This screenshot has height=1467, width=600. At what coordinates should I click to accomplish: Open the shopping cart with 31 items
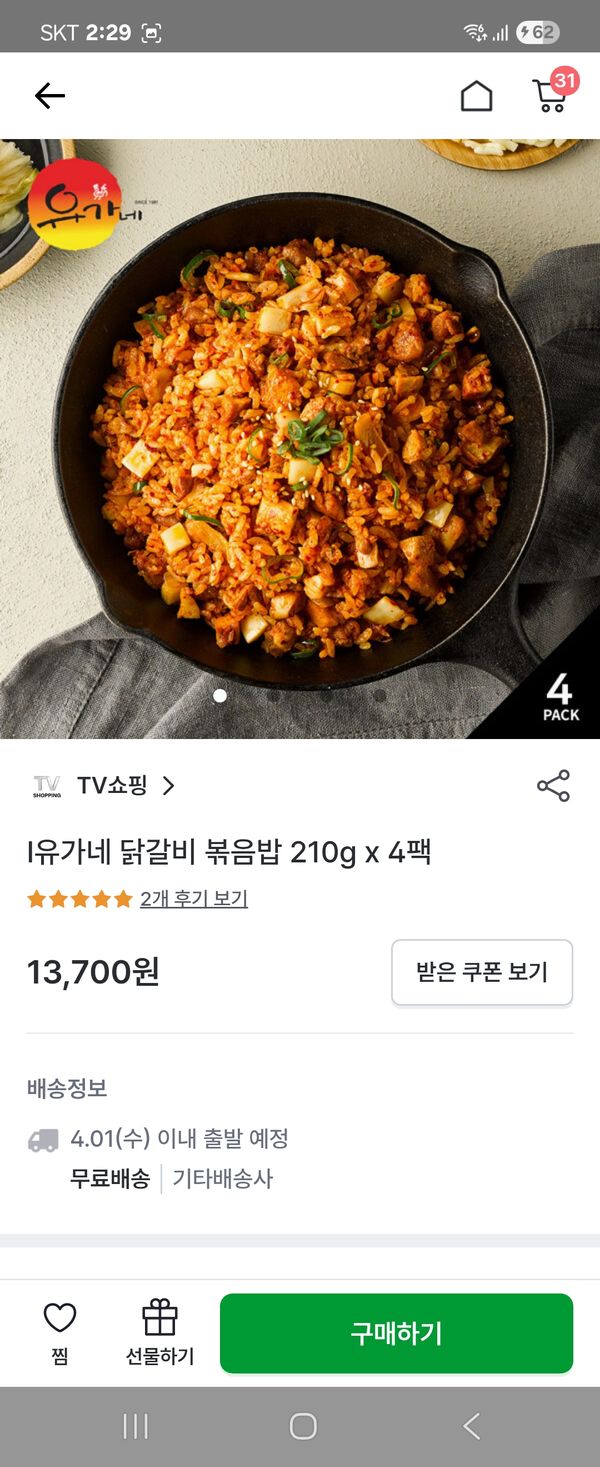click(549, 95)
